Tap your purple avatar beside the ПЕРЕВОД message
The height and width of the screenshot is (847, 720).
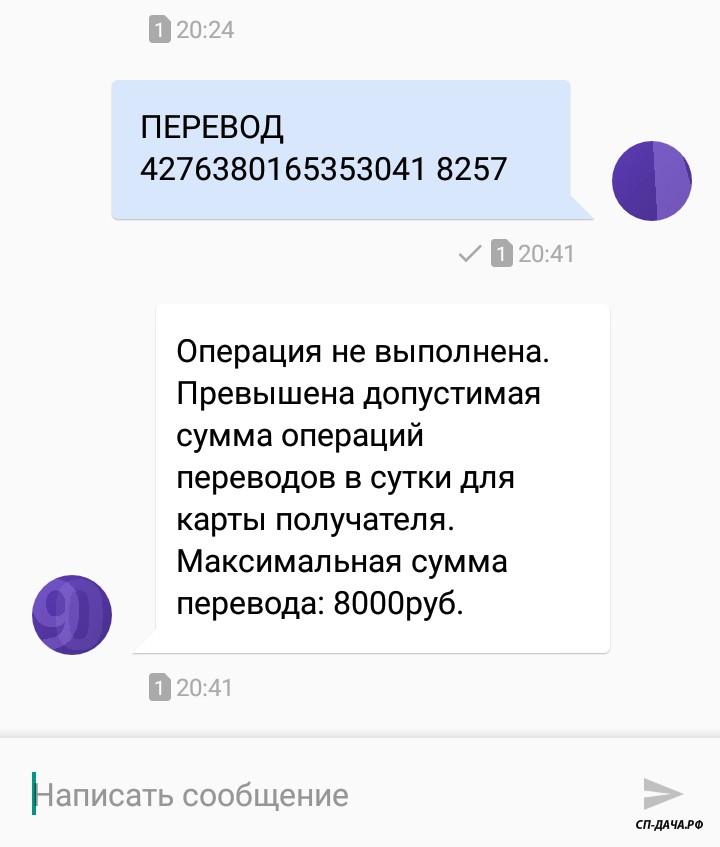pos(651,181)
